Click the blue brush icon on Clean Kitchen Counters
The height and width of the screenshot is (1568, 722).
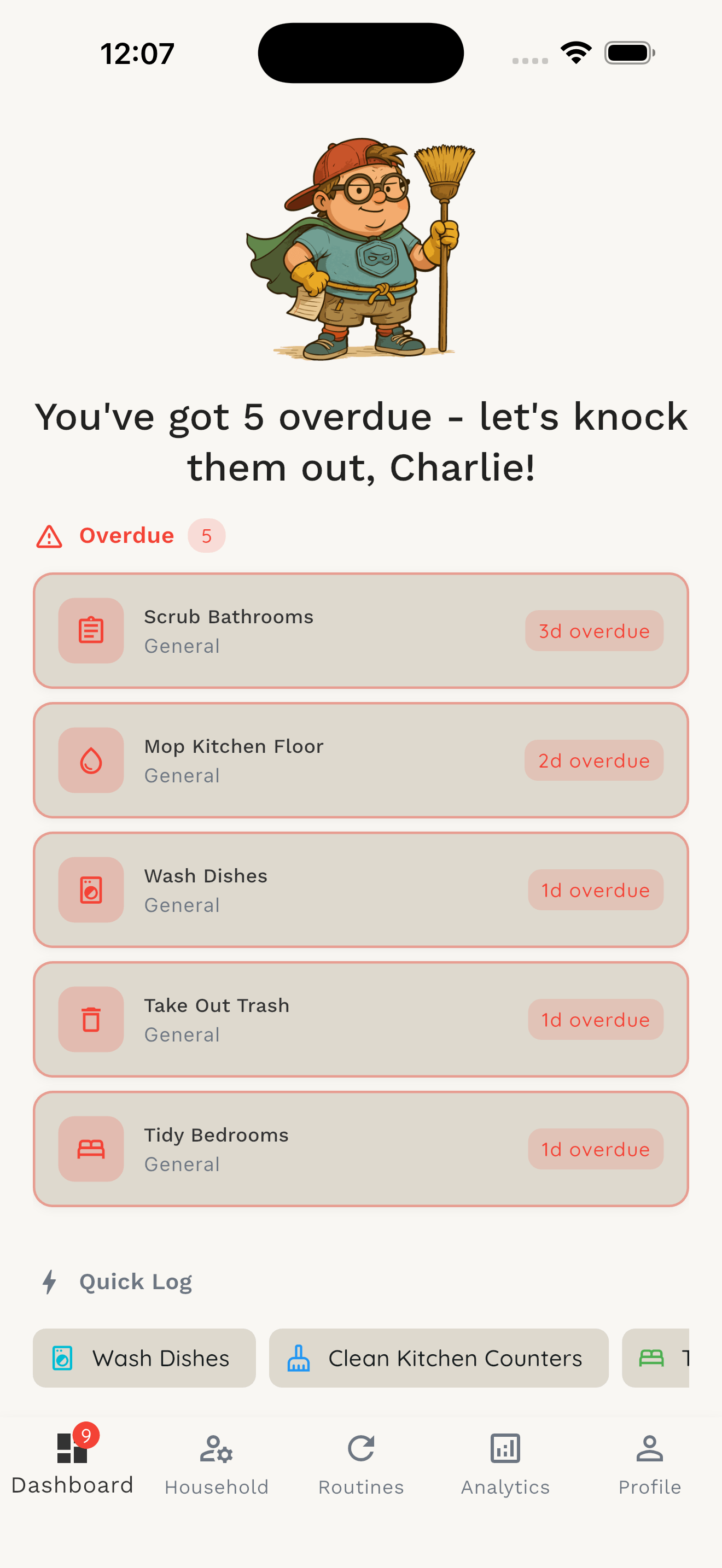pyautogui.click(x=298, y=1358)
